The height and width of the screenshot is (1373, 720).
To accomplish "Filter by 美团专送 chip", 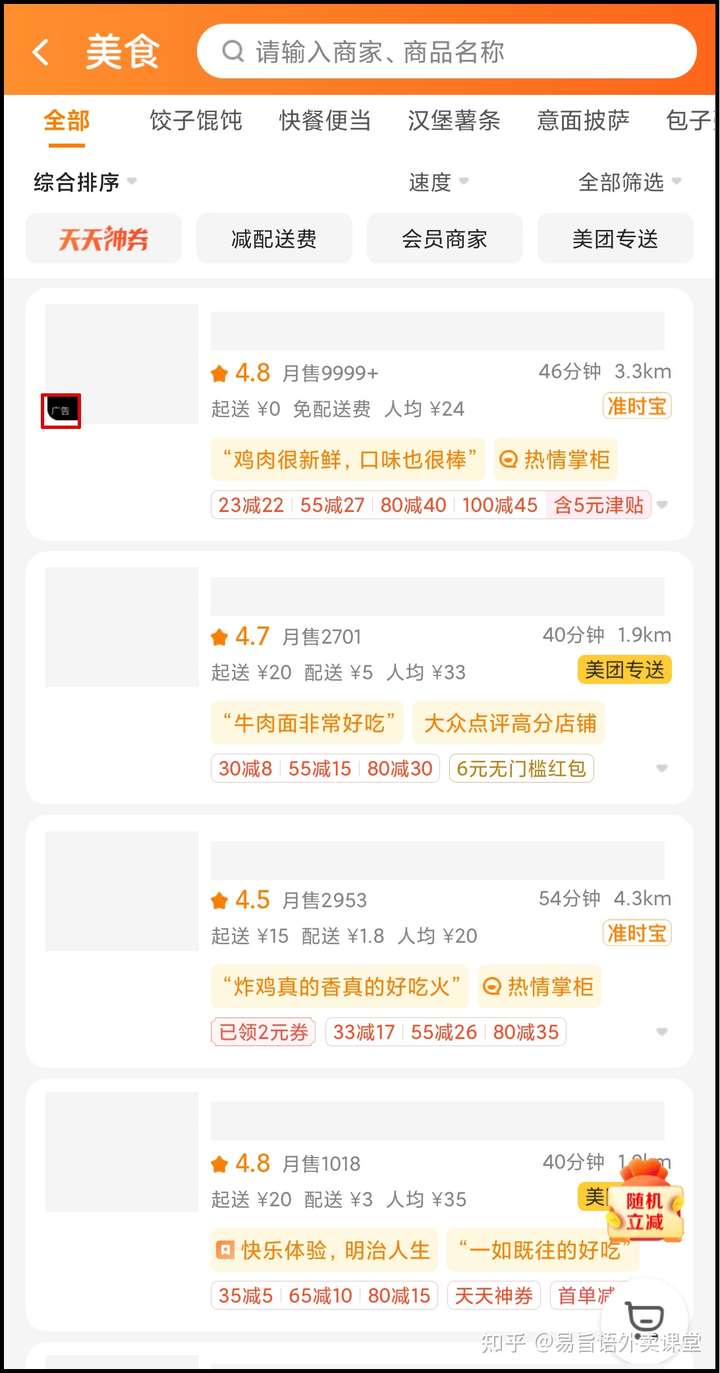I will [615, 239].
